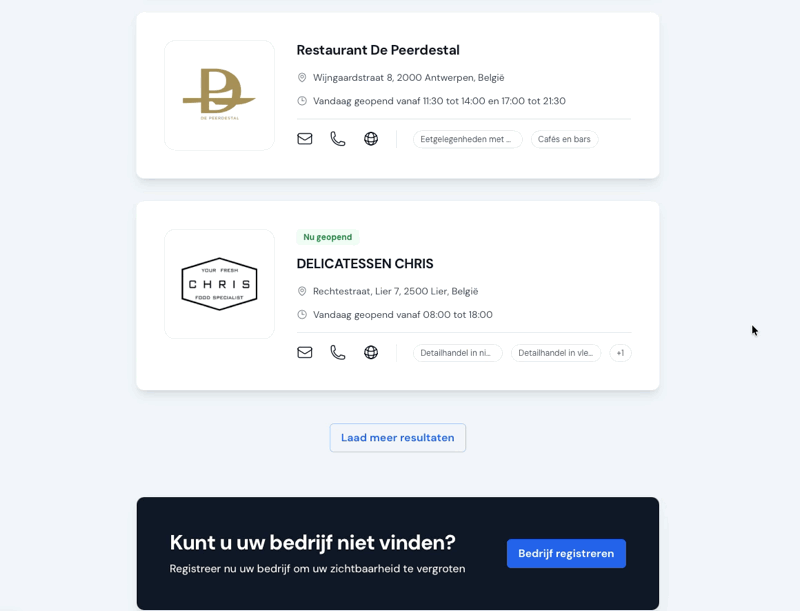The height and width of the screenshot is (611, 800).
Task: Load more results with 'Laad meer resultaten'
Action: tap(398, 438)
